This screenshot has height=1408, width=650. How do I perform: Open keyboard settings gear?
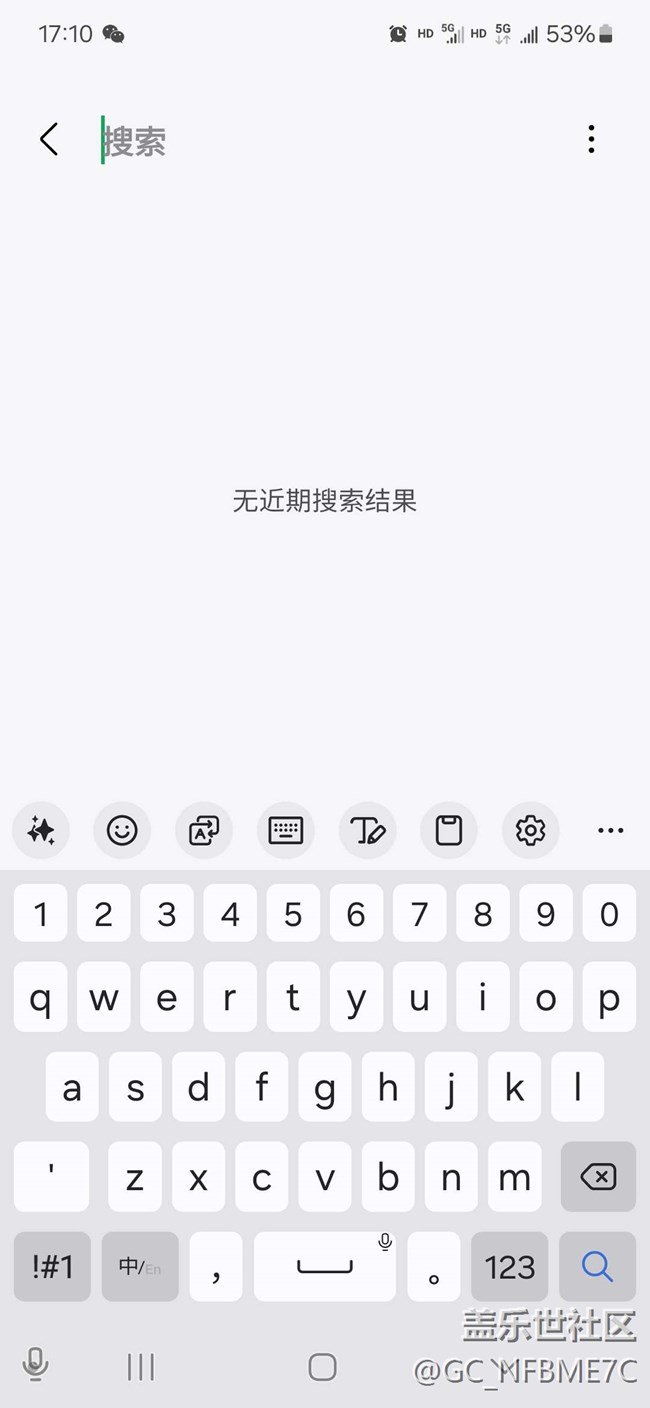coord(530,830)
